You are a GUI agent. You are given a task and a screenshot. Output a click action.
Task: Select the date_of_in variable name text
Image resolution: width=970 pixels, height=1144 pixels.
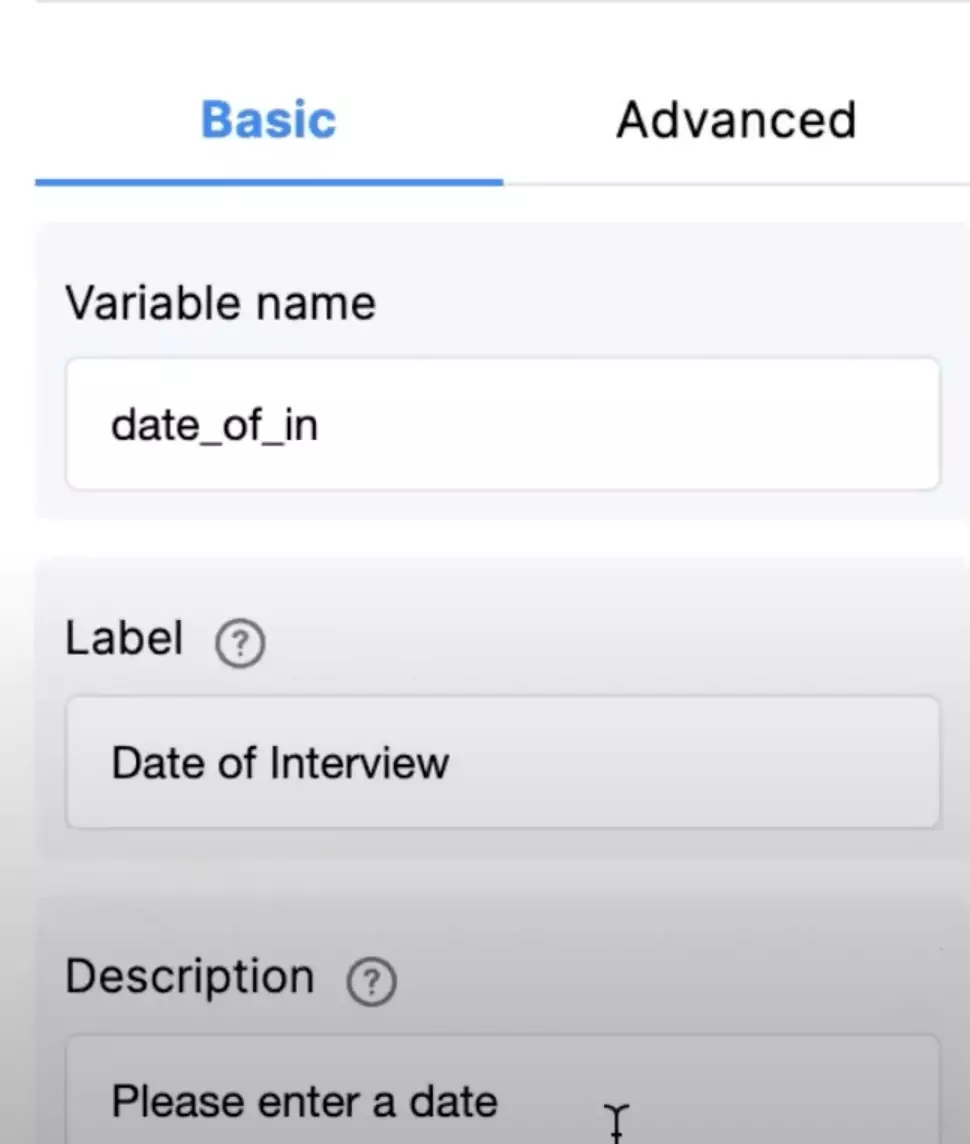click(215, 424)
